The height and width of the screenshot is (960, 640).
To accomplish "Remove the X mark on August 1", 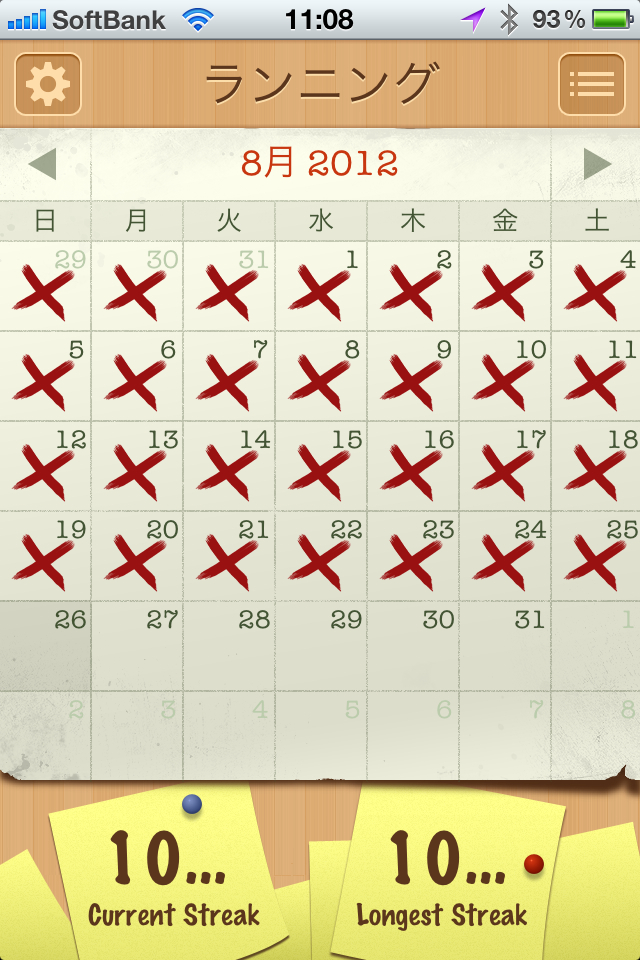I will pyautogui.click(x=322, y=286).
